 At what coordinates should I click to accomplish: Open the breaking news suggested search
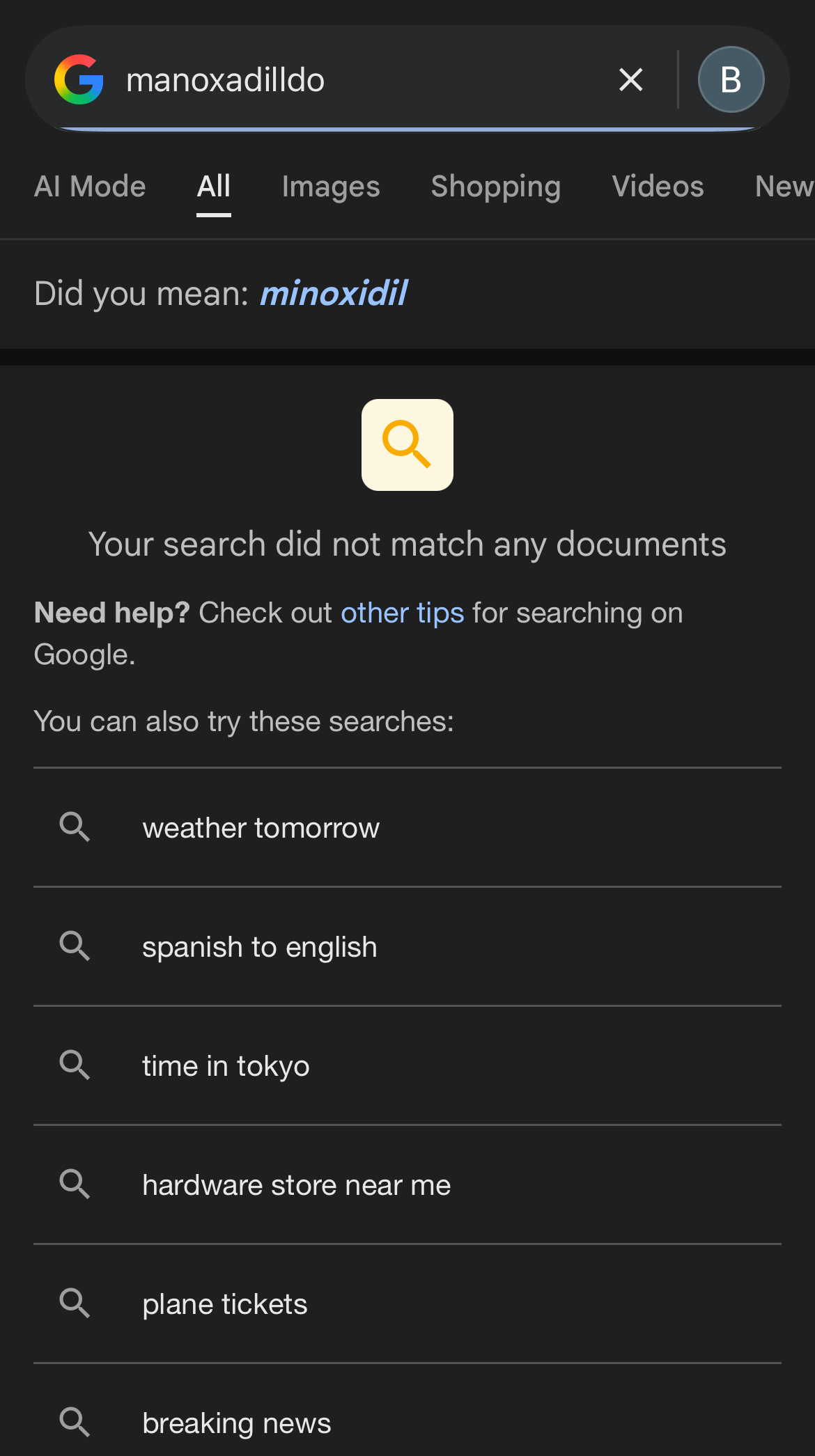[x=236, y=1423]
